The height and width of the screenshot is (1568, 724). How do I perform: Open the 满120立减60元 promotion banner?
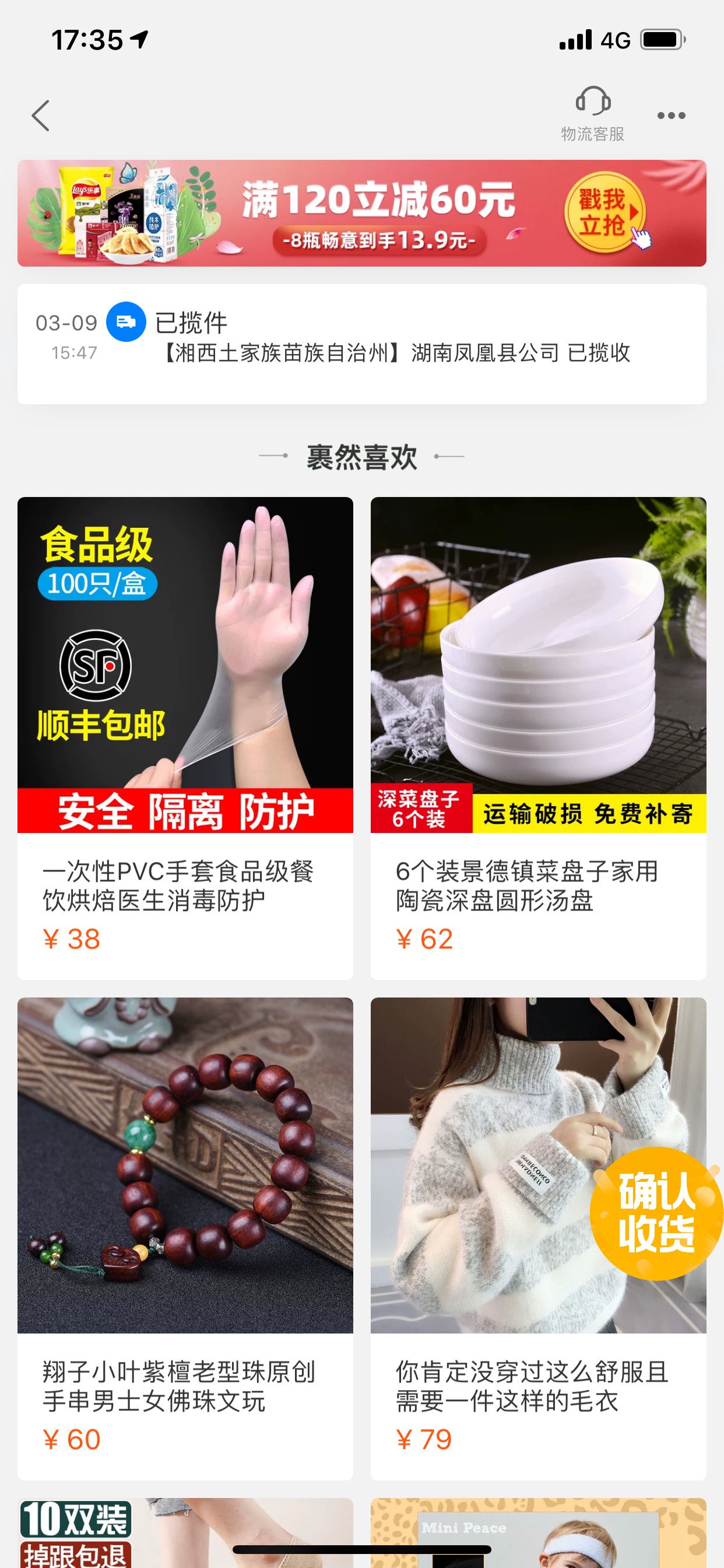[x=361, y=213]
